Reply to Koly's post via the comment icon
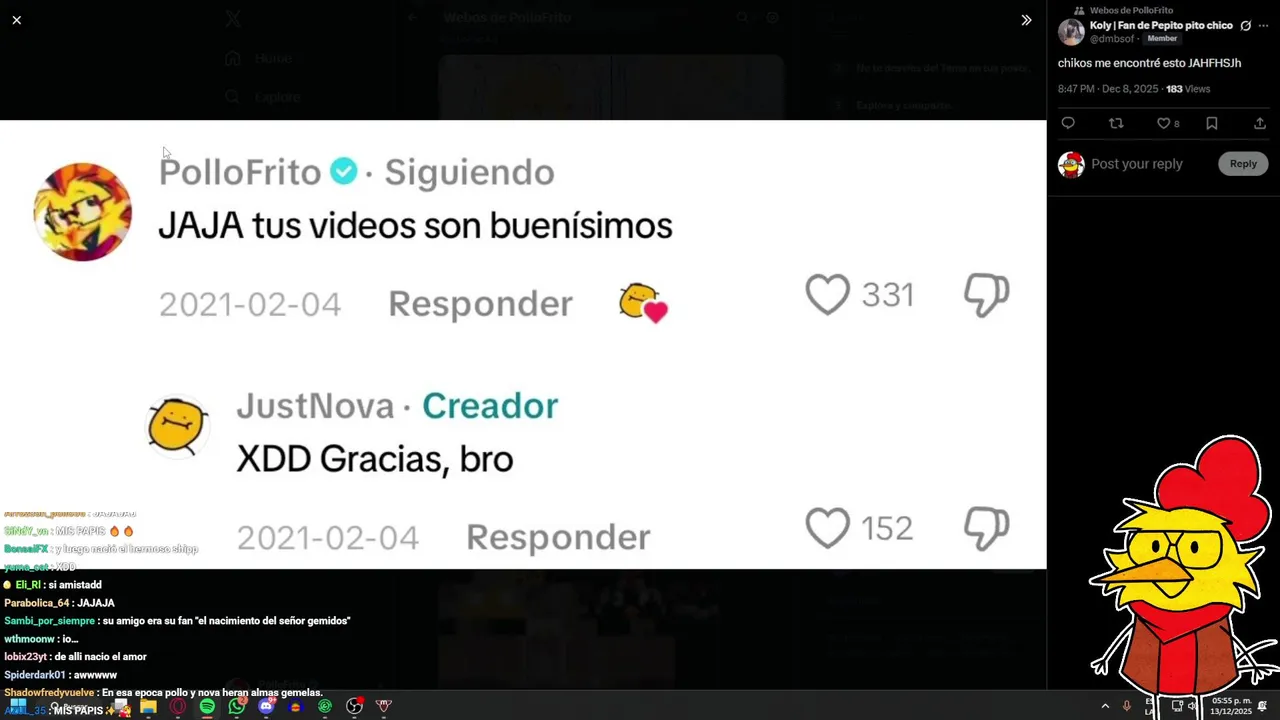The height and width of the screenshot is (720, 1280). click(x=1068, y=123)
